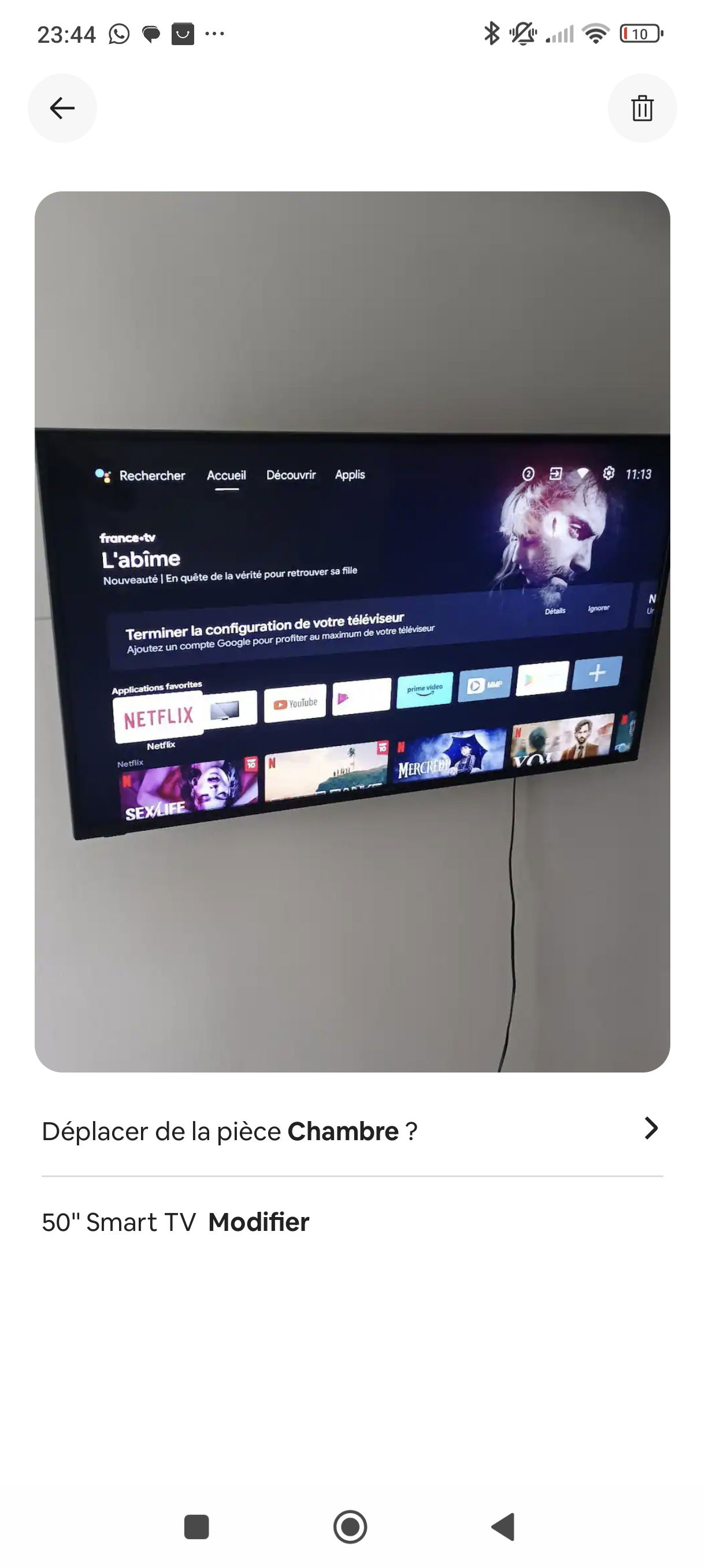Select the YouTube icon in favorites
The image size is (705, 1568).
pos(296,701)
